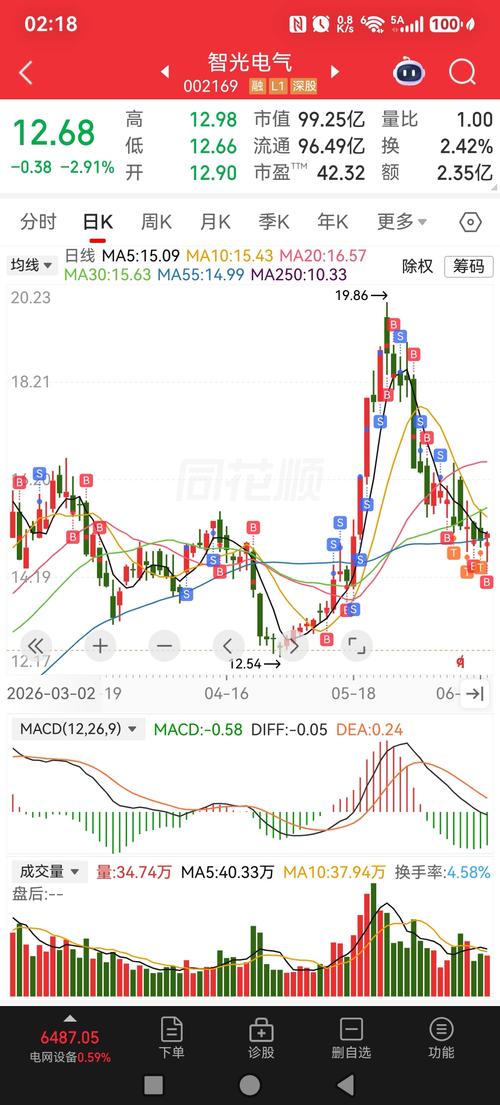
Task: Open the 诊股 diagnosis tab
Action: click(261, 1038)
